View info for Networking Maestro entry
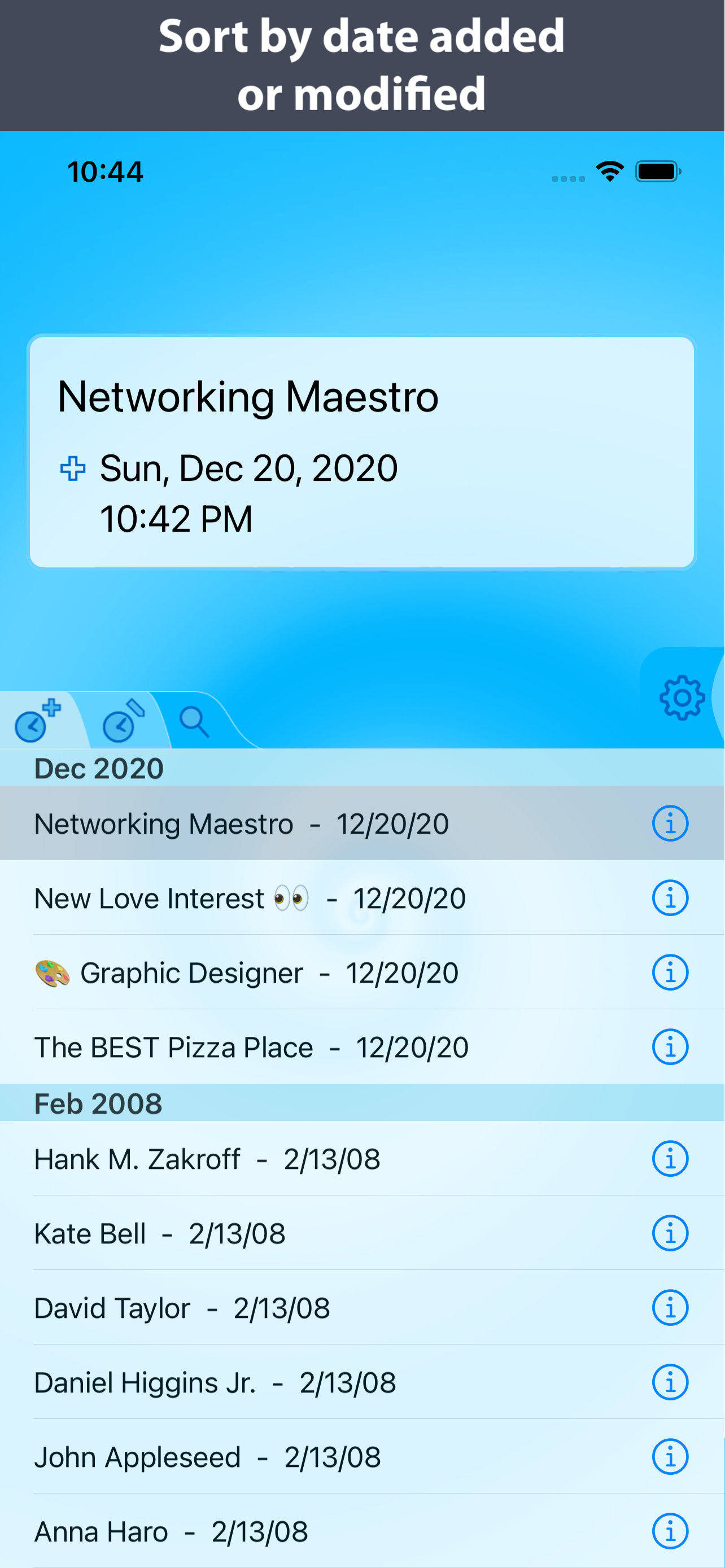The height and width of the screenshot is (1568, 725). 670,823
